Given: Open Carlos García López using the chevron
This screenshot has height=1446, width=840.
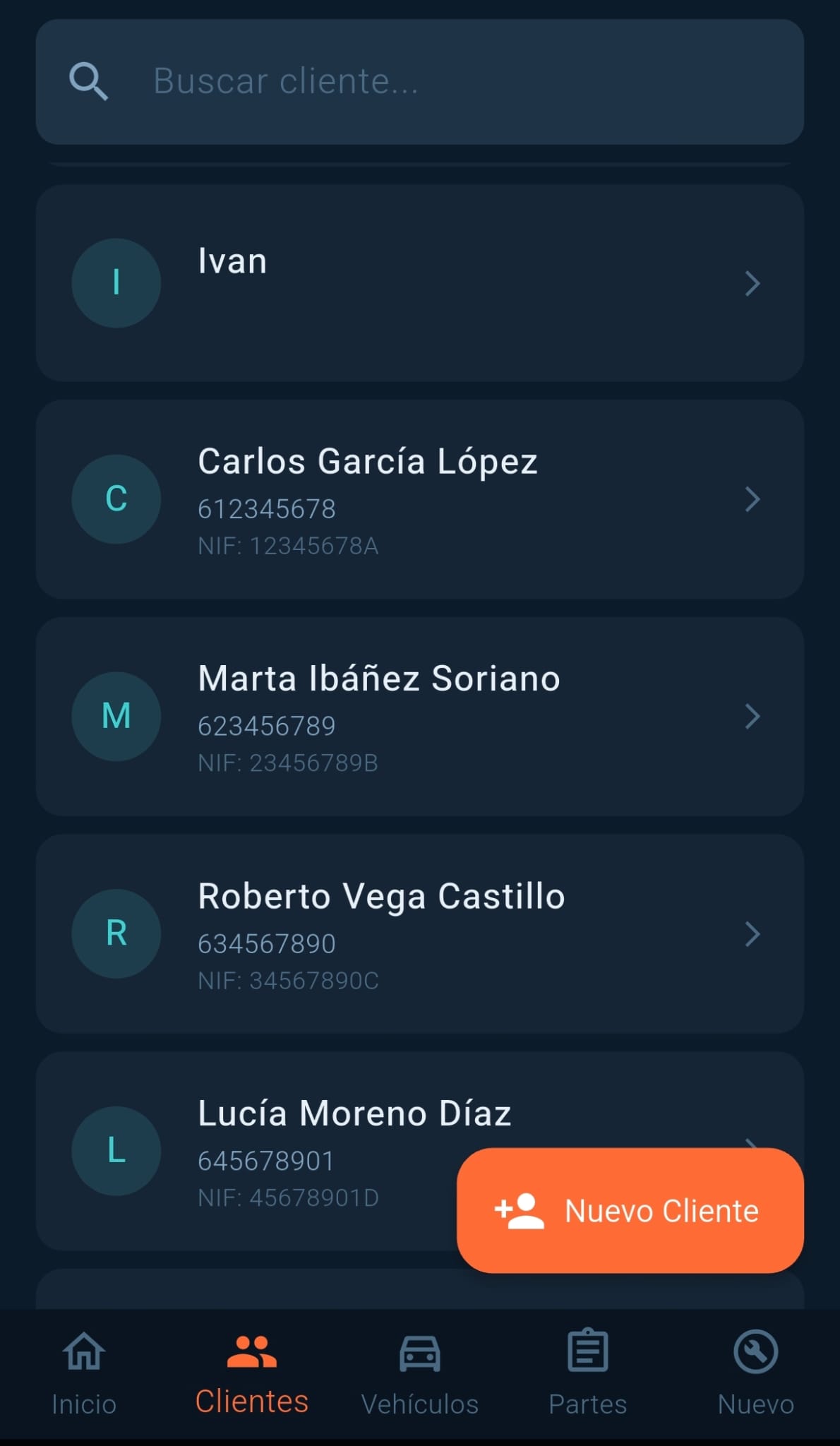Looking at the screenshot, I should coord(752,499).
